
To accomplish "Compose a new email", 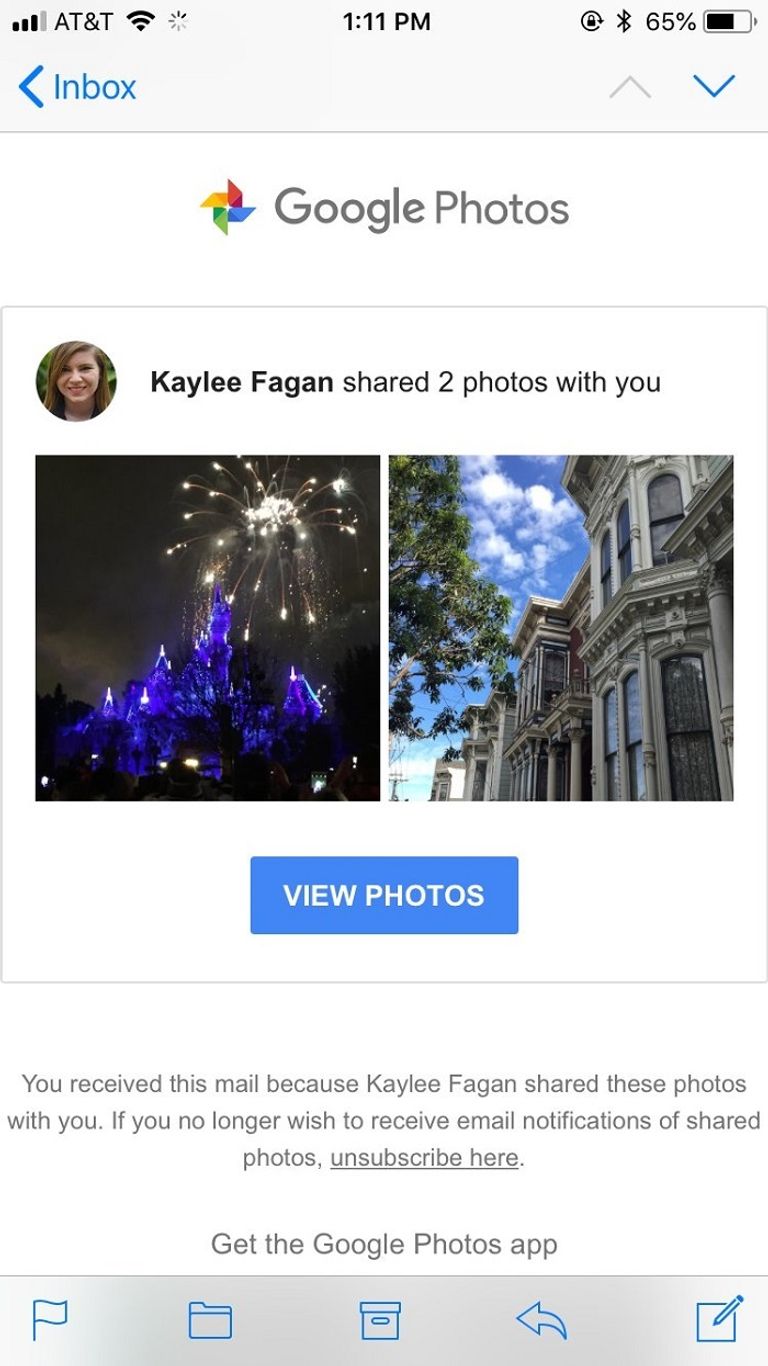I will tap(719, 1319).
